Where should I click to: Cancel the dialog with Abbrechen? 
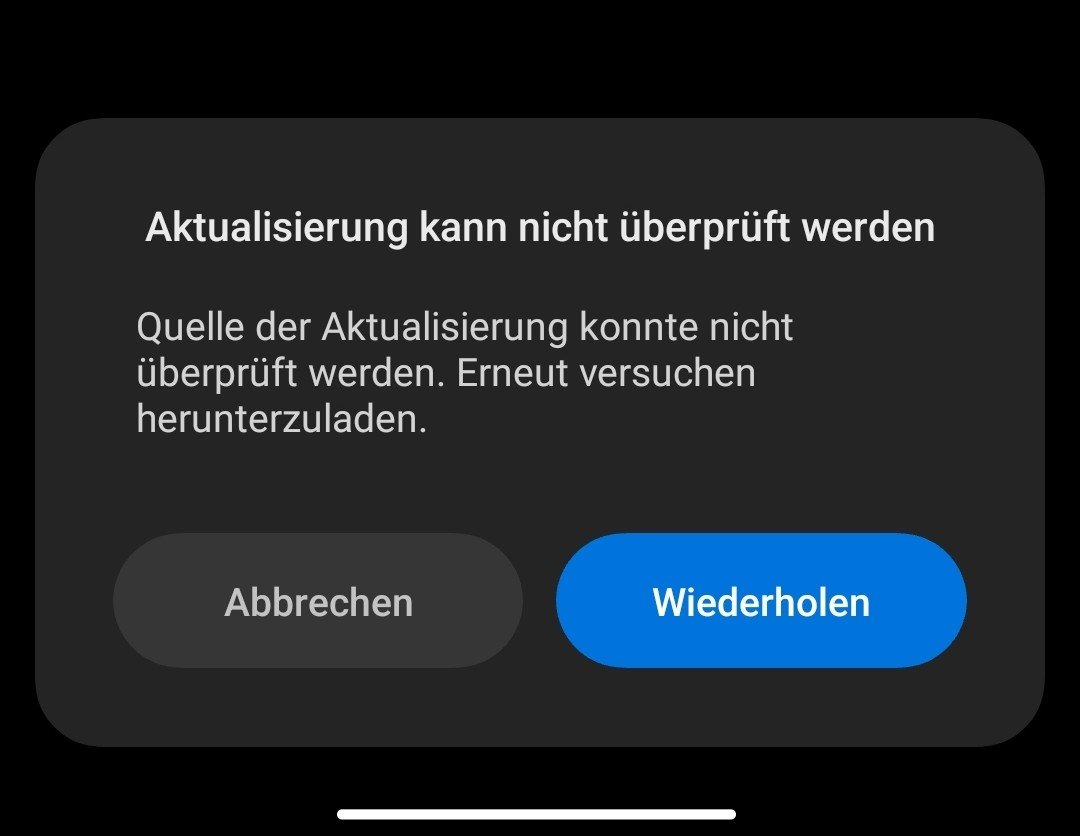point(318,601)
